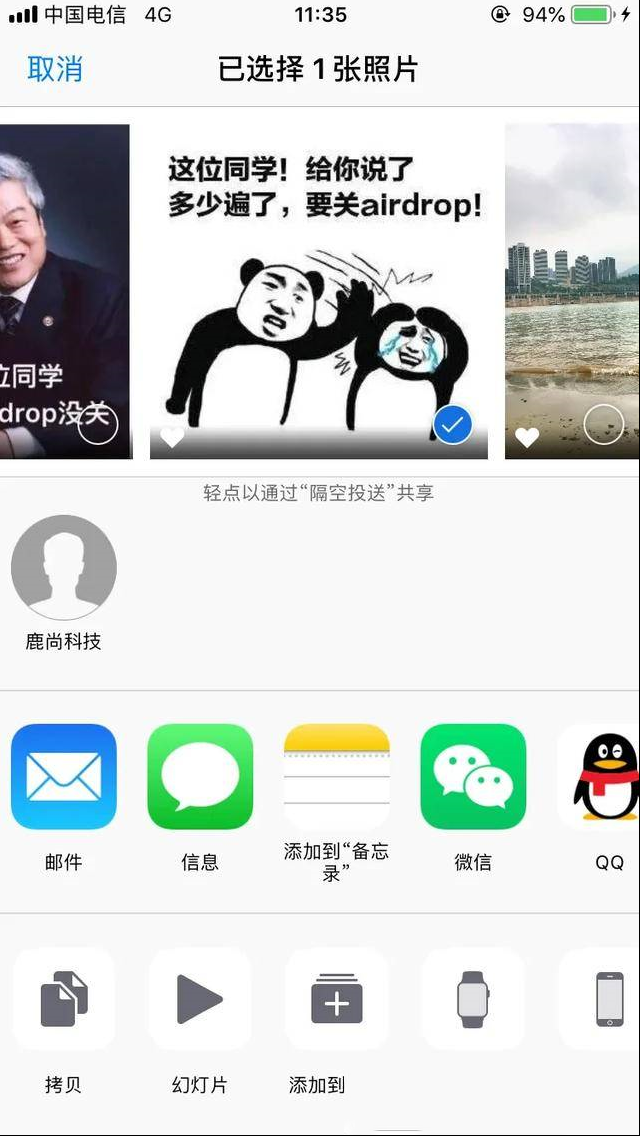Screen dimensions: 640x1136
Task: Tap 拷贝 to copy the photo
Action: [64, 998]
